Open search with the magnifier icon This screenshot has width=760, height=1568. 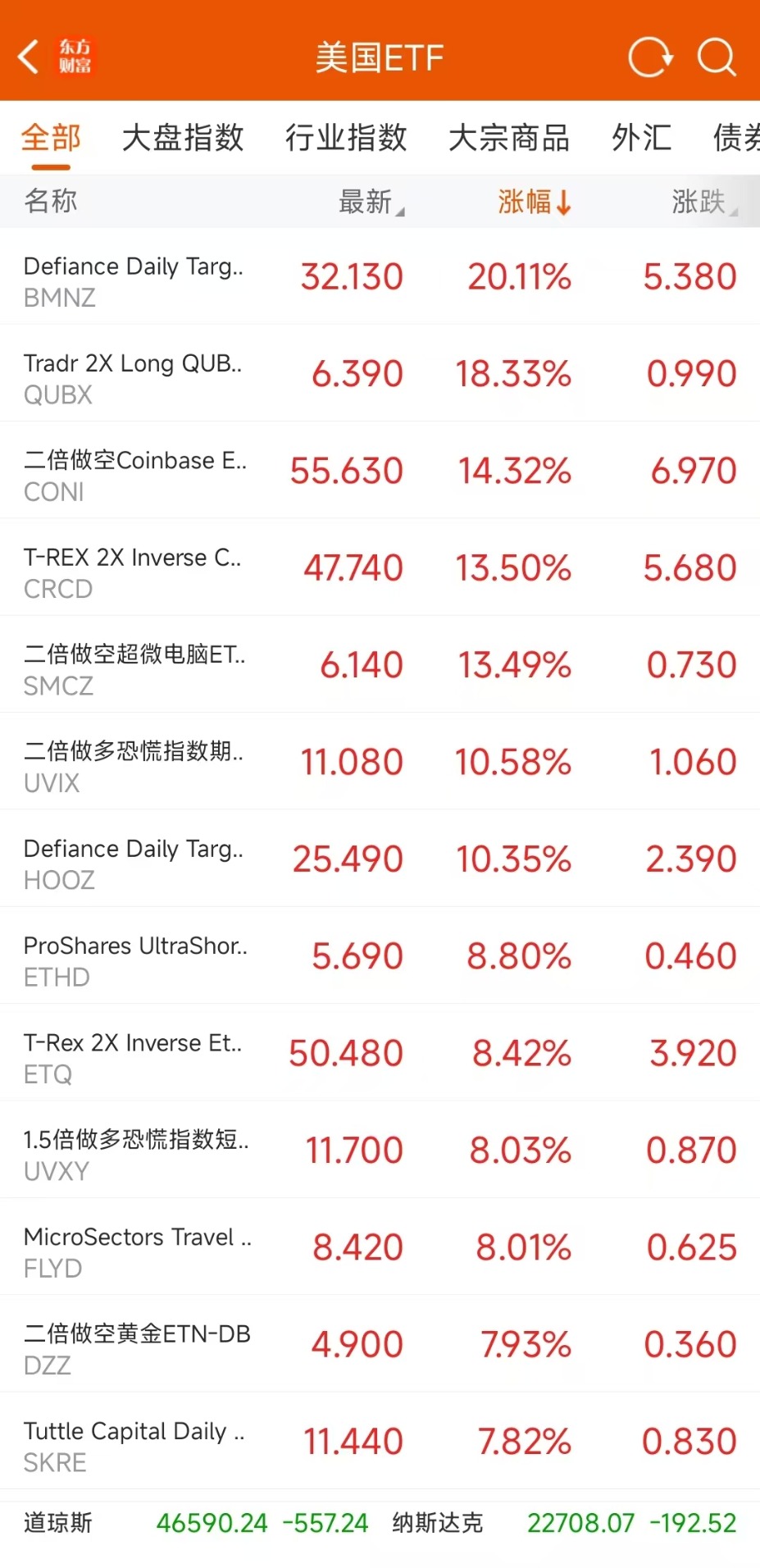click(x=717, y=57)
